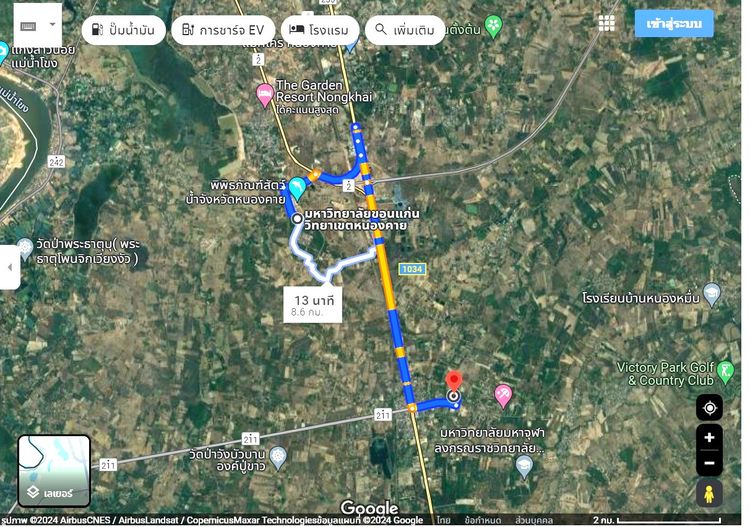Open โรงเรียนบ้านหนองหมื่น school marker
Image resolution: width=750 pixels, height=527 pixels.
pyautogui.click(x=711, y=294)
